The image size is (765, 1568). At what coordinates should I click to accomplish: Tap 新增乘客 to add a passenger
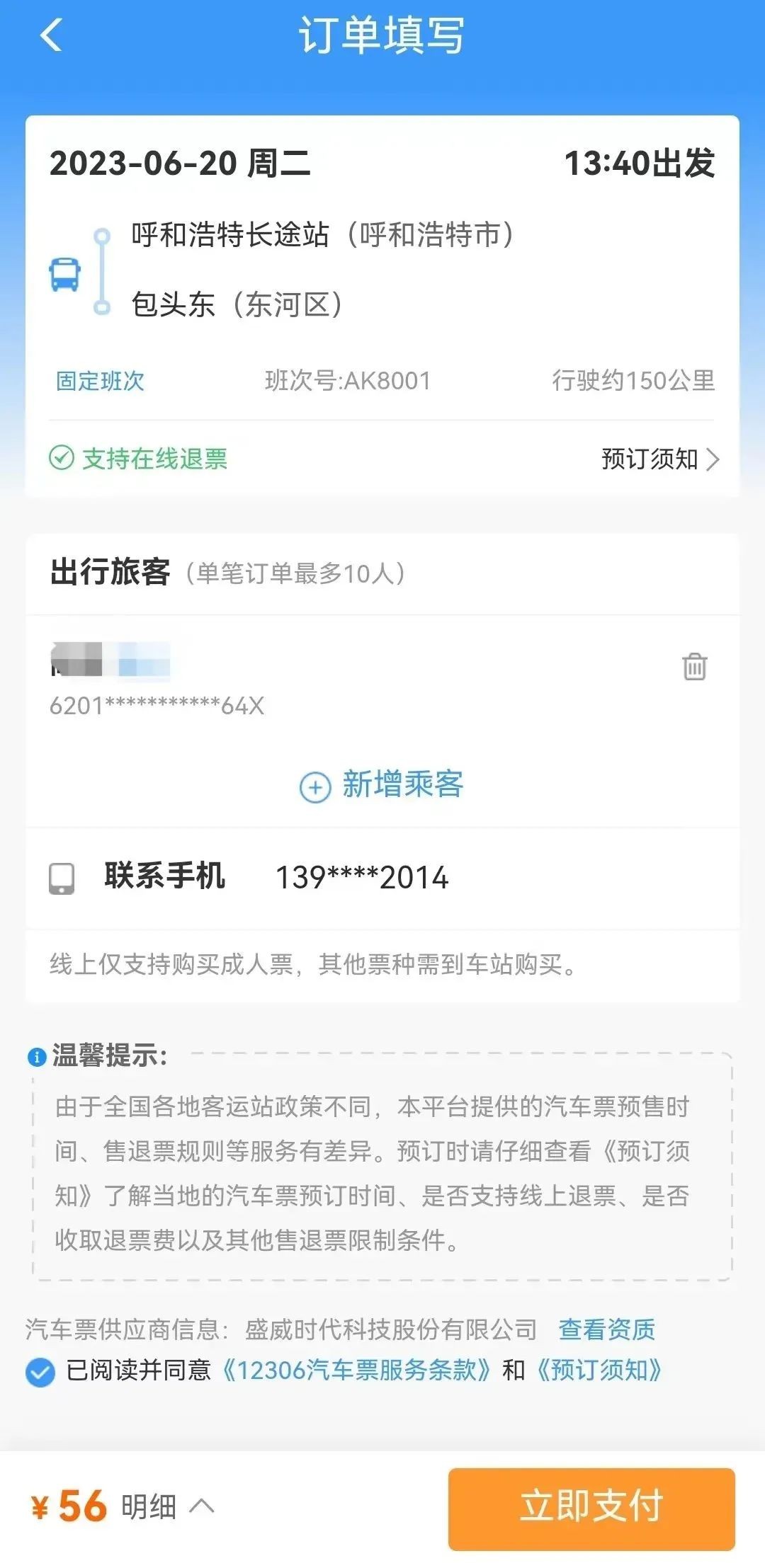coord(382,785)
